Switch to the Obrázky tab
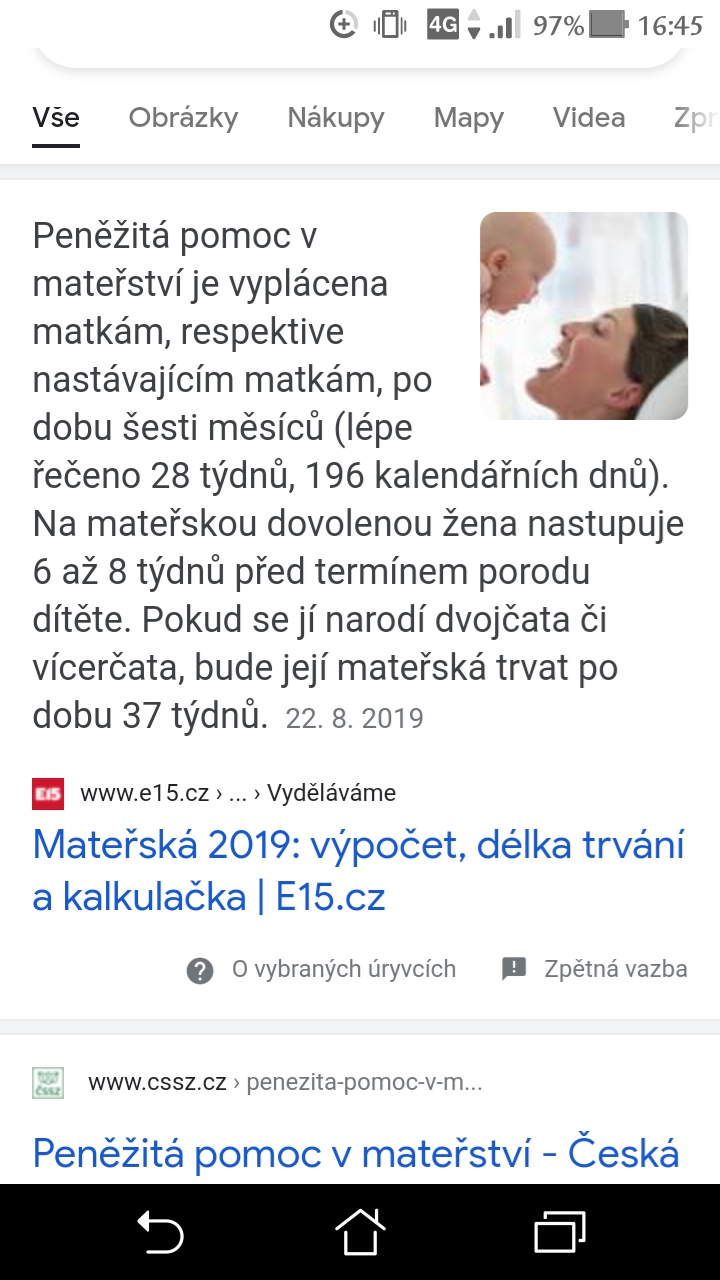720x1280 pixels. pyautogui.click(x=183, y=118)
